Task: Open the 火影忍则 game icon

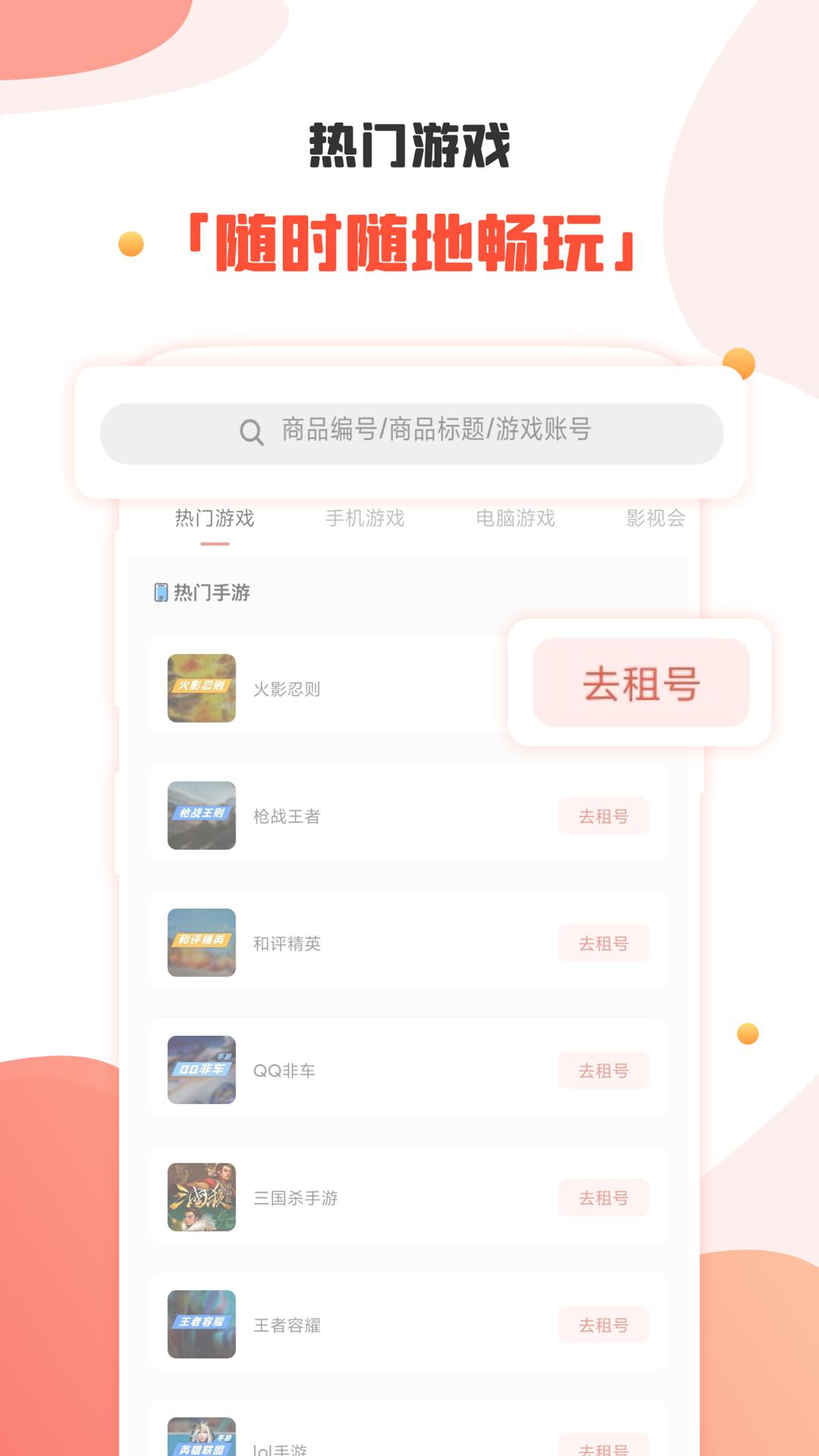Action: coord(199,687)
